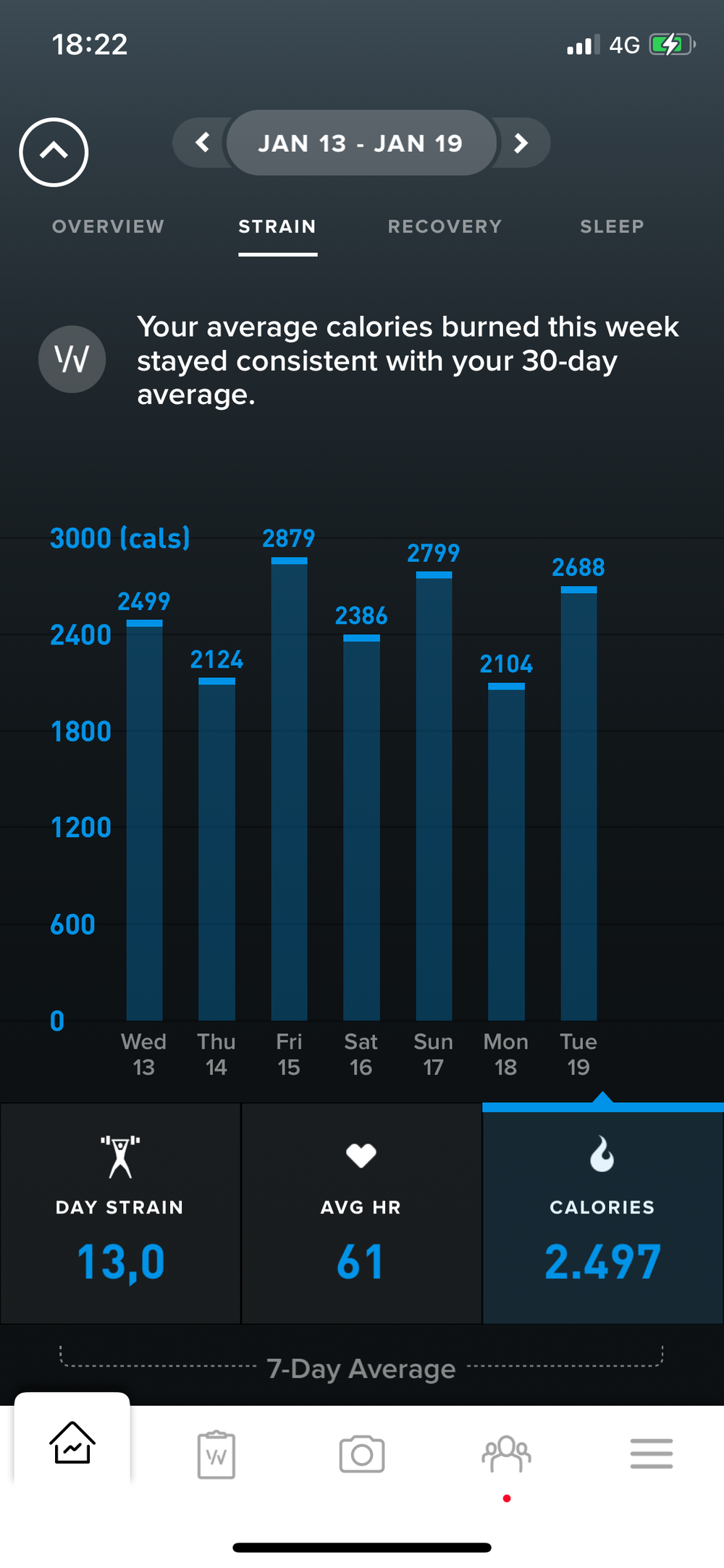Viewport: 724px width, 1568px height.
Task: Go to the next week
Action: (x=521, y=143)
